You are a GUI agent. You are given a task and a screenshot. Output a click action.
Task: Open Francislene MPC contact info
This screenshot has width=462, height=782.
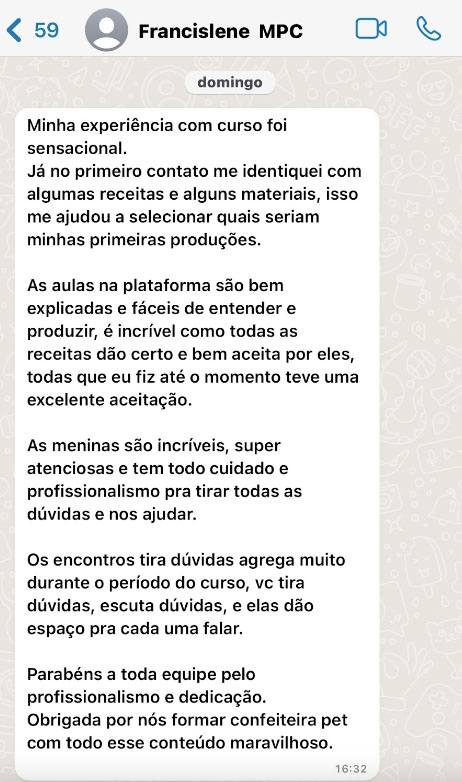pos(221,31)
